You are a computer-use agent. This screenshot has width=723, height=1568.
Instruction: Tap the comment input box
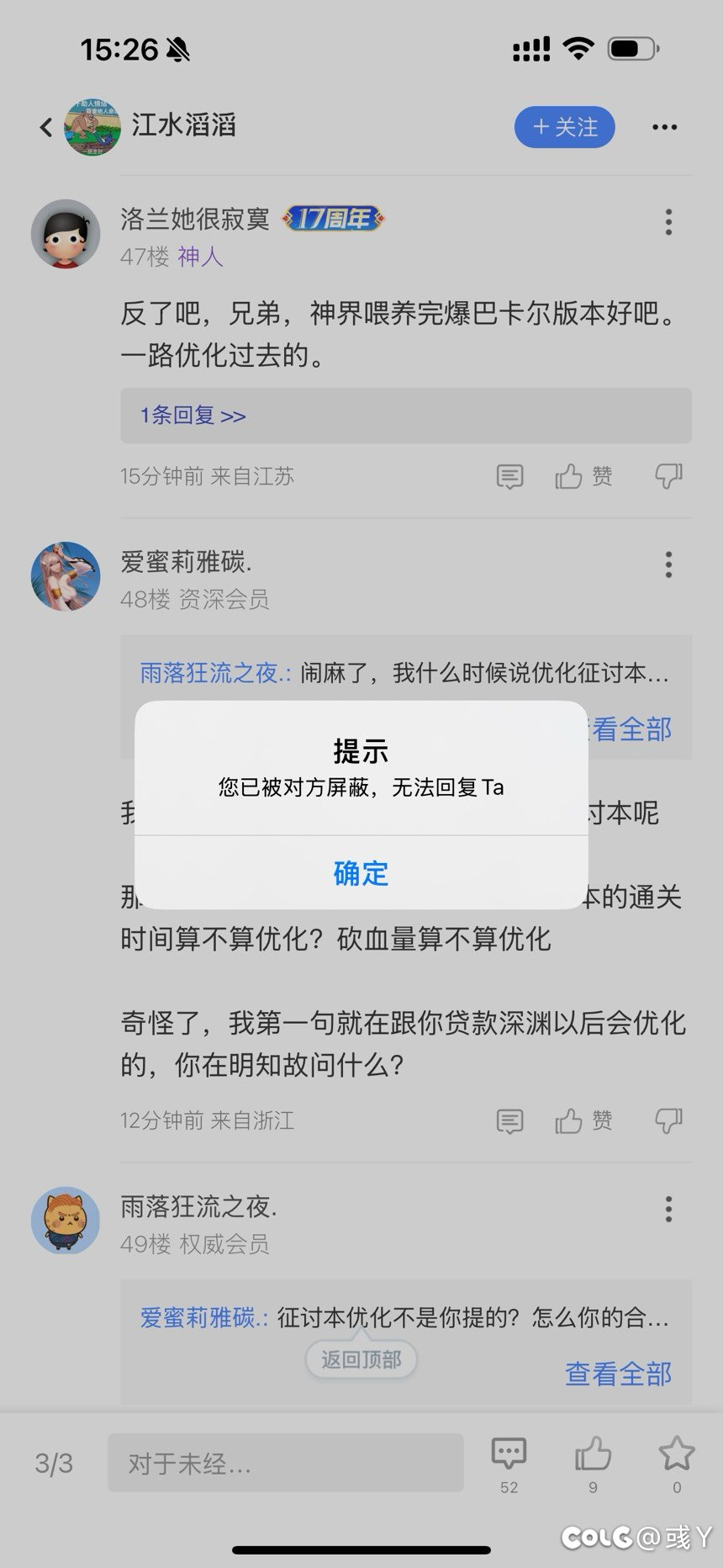coord(285,1464)
